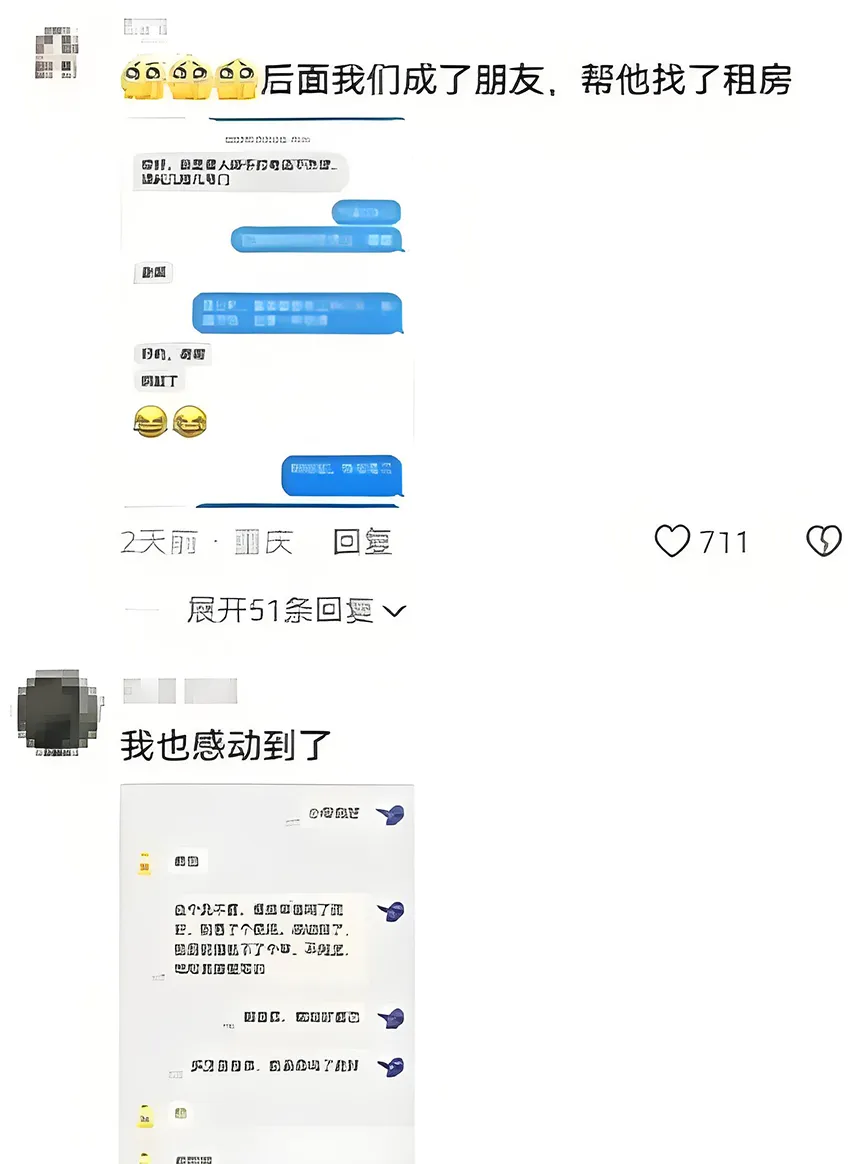Click the second laughing emoji sticker
Image resolution: width=860 pixels, height=1164 pixels.
click(189, 421)
